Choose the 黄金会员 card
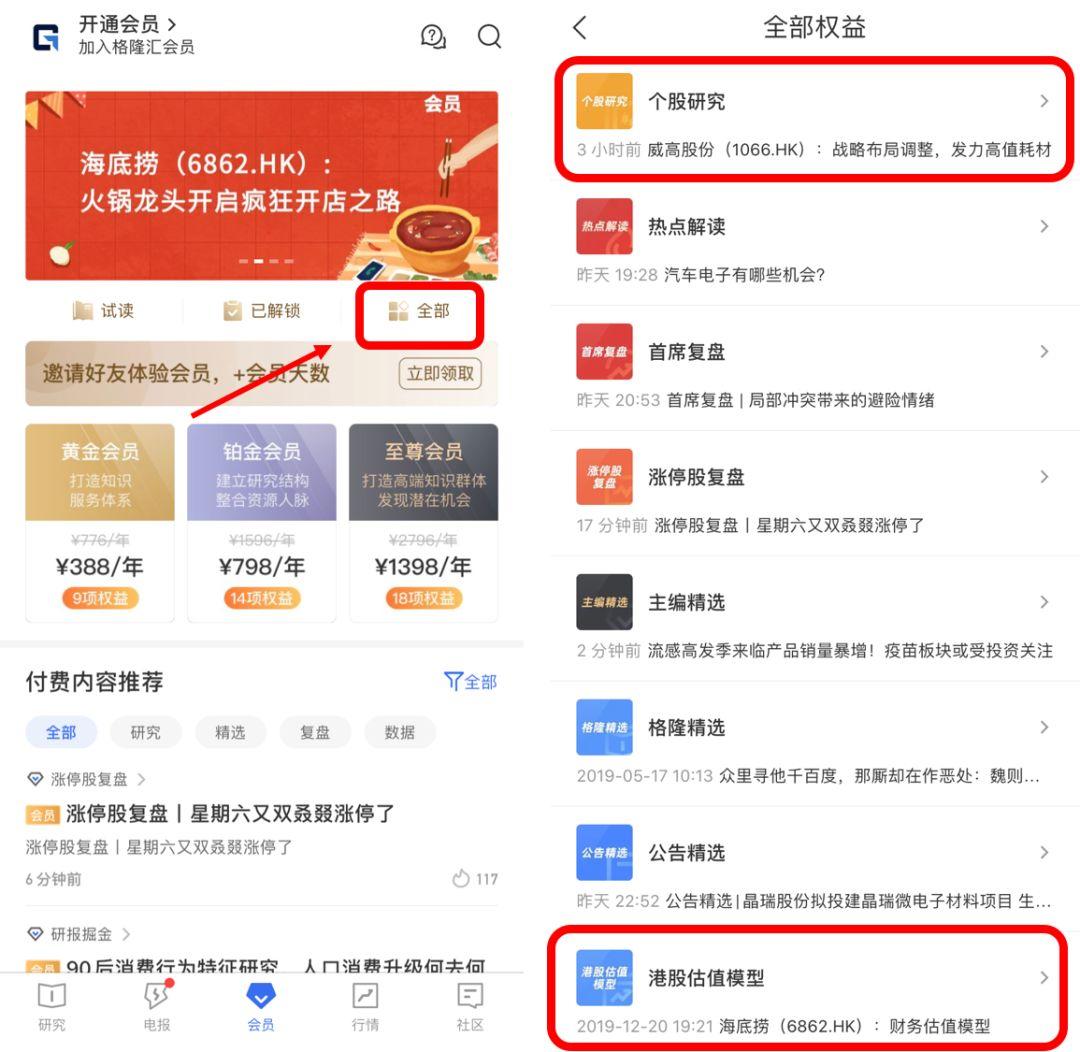The height and width of the screenshot is (1052, 1080). (x=100, y=522)
